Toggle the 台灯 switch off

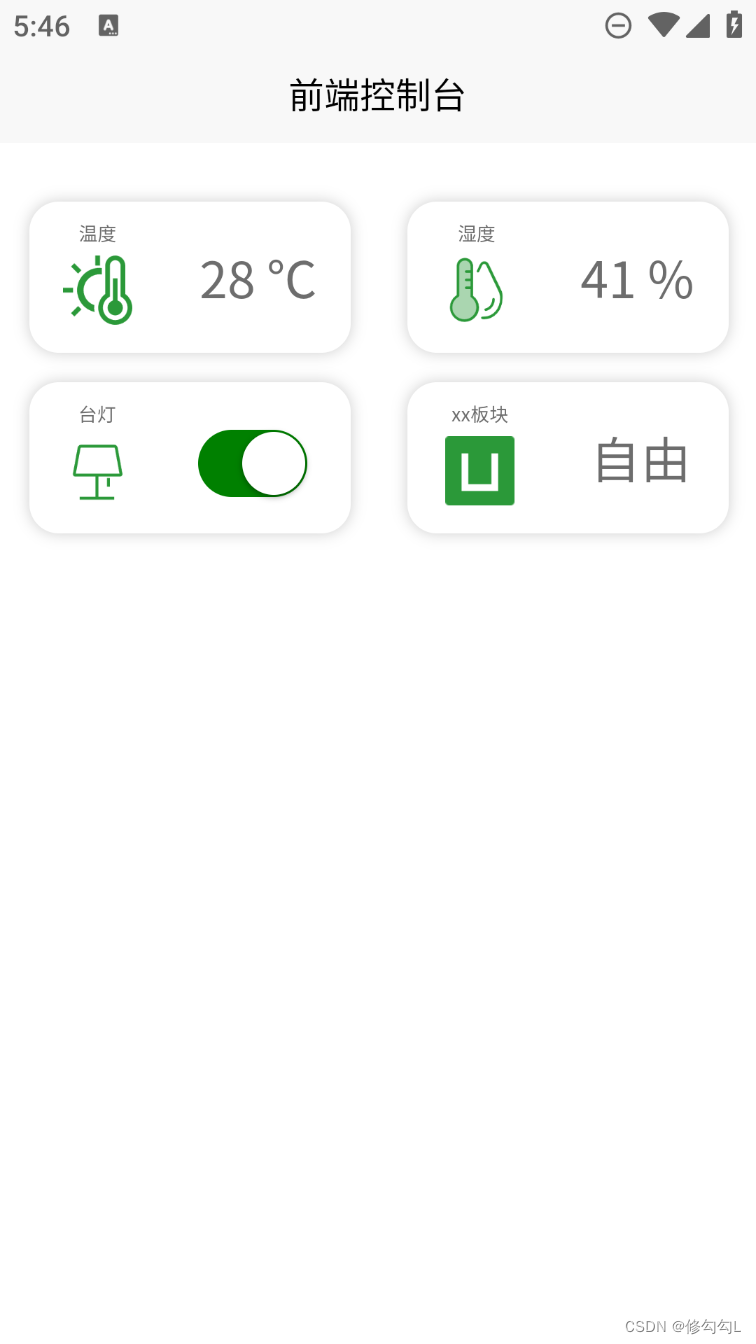pyautogui.click(x=252, y=463)
